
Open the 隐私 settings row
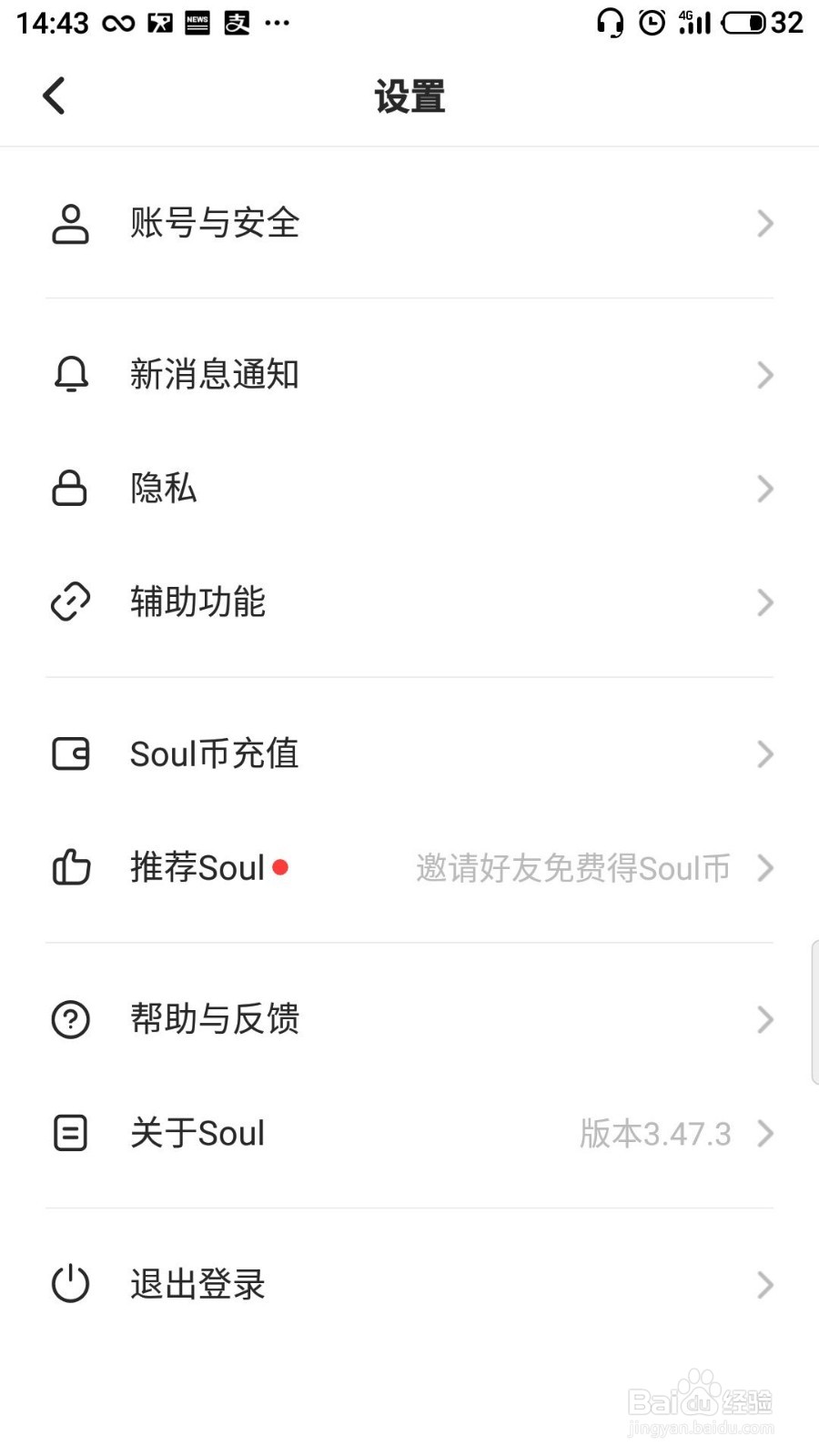(409, 488)
